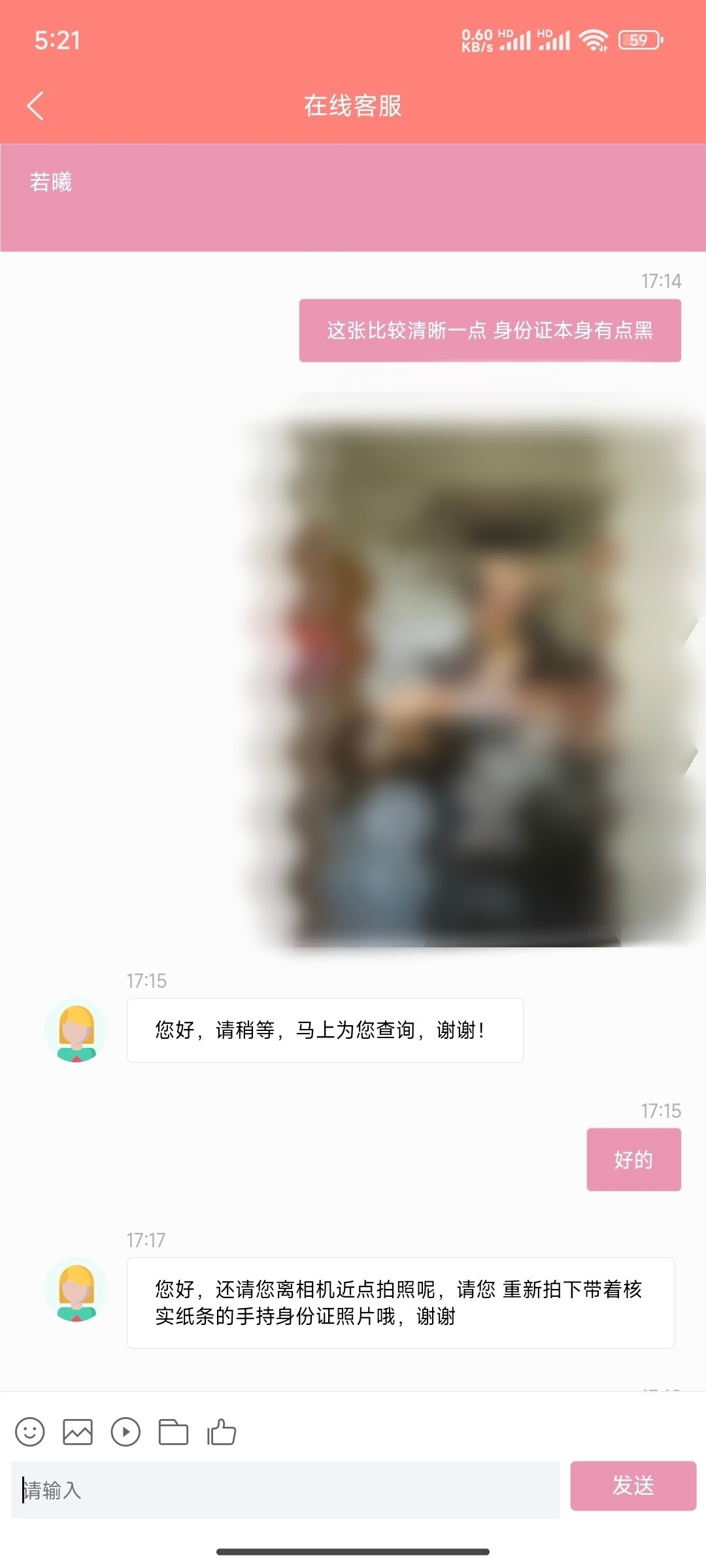Open the file folder attachment
This screenshot has width=706, height=1568.
[x=173, y=1432]
